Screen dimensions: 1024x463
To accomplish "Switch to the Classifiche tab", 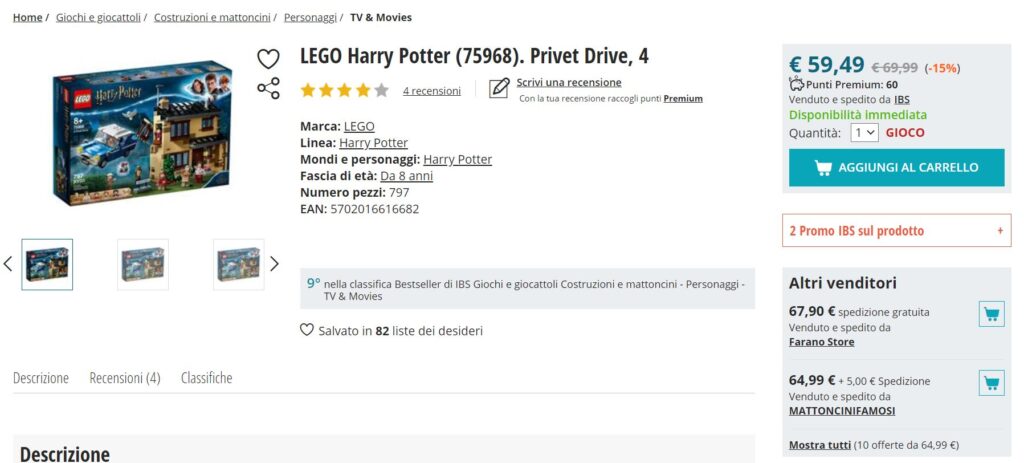I will [206, 378].
